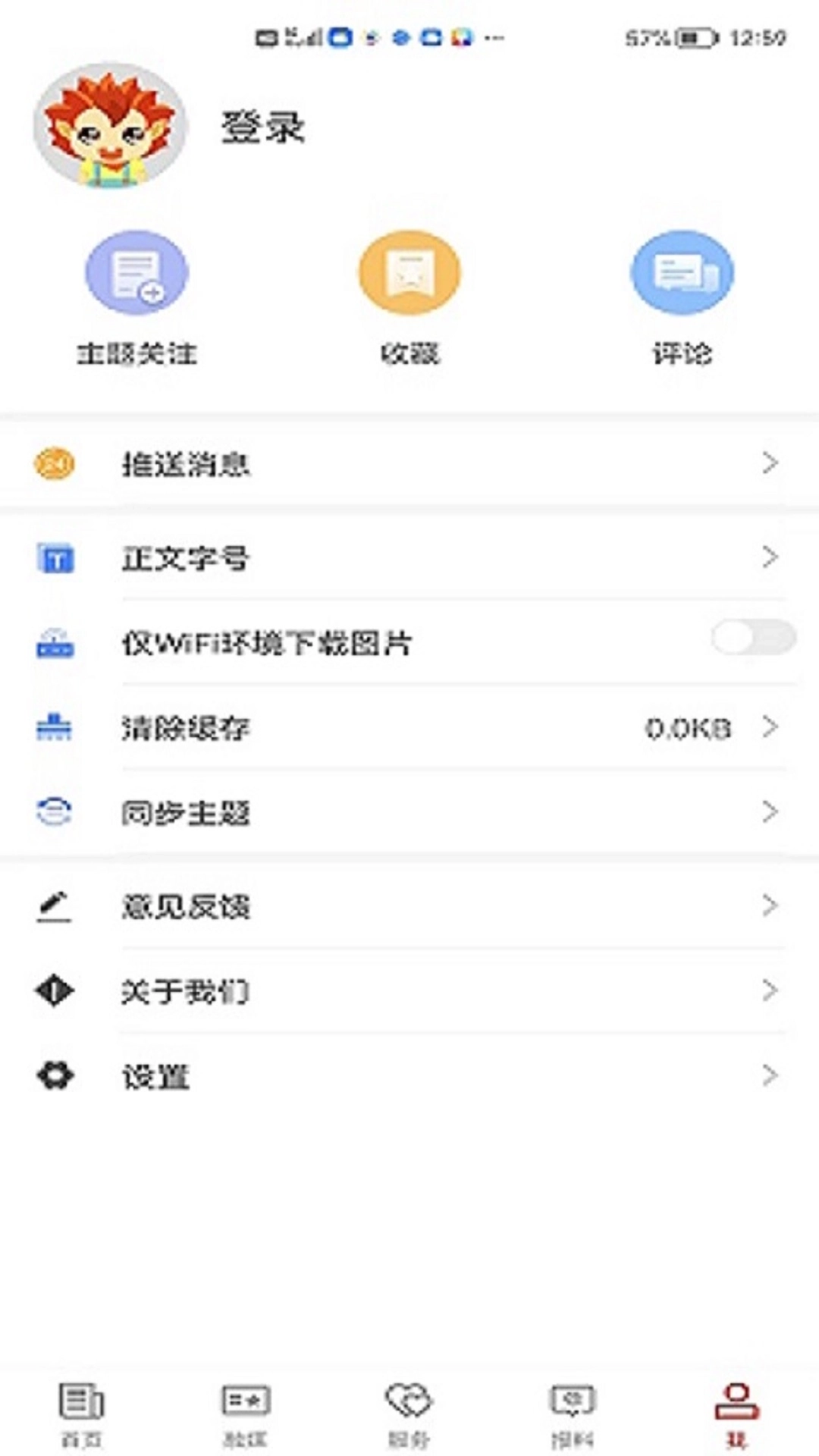Screen dimensions: 819x1456
Task: Open 关于我们 about us
Action: pyautogui.click(x=409, y=991)
